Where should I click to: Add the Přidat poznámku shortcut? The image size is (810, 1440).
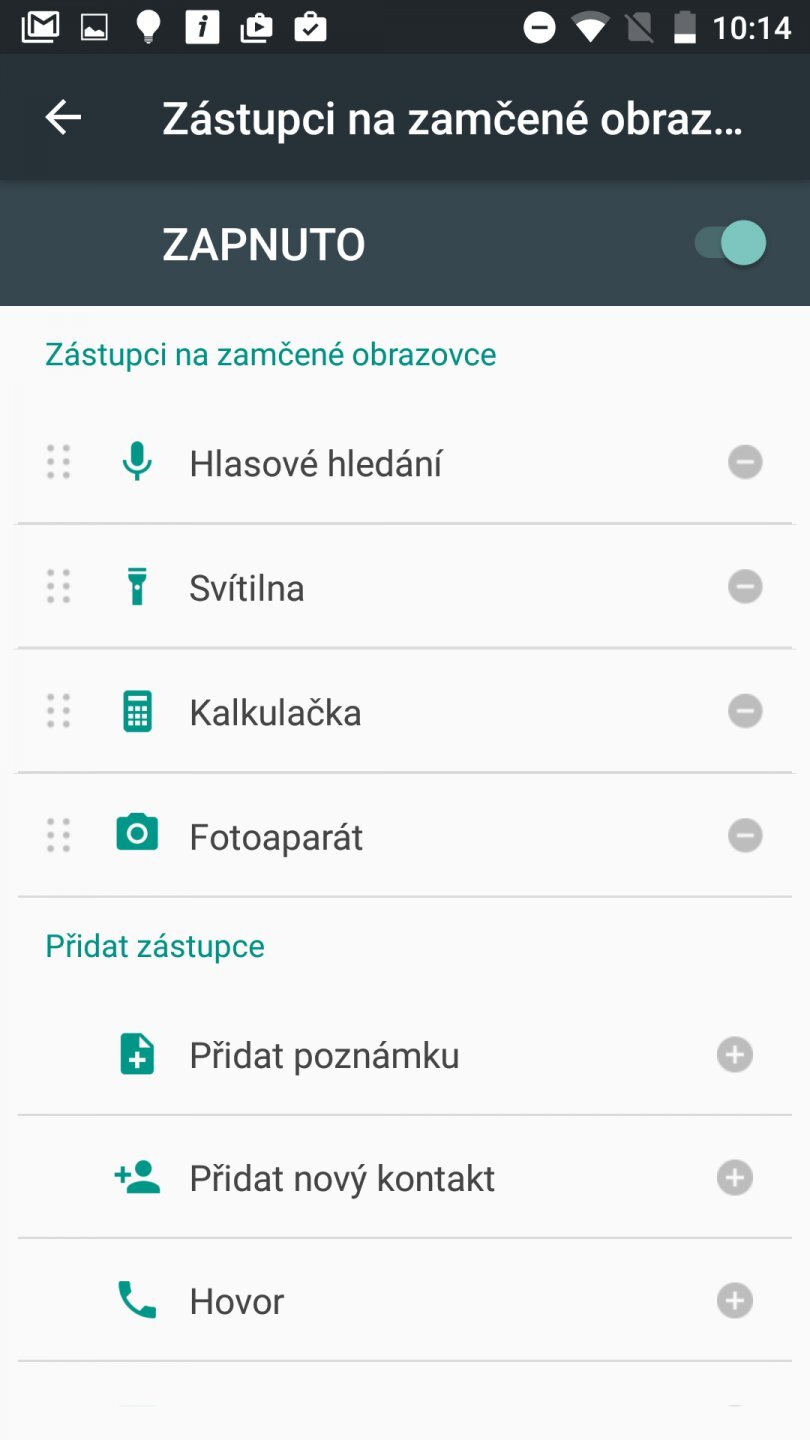[735, 1054]
